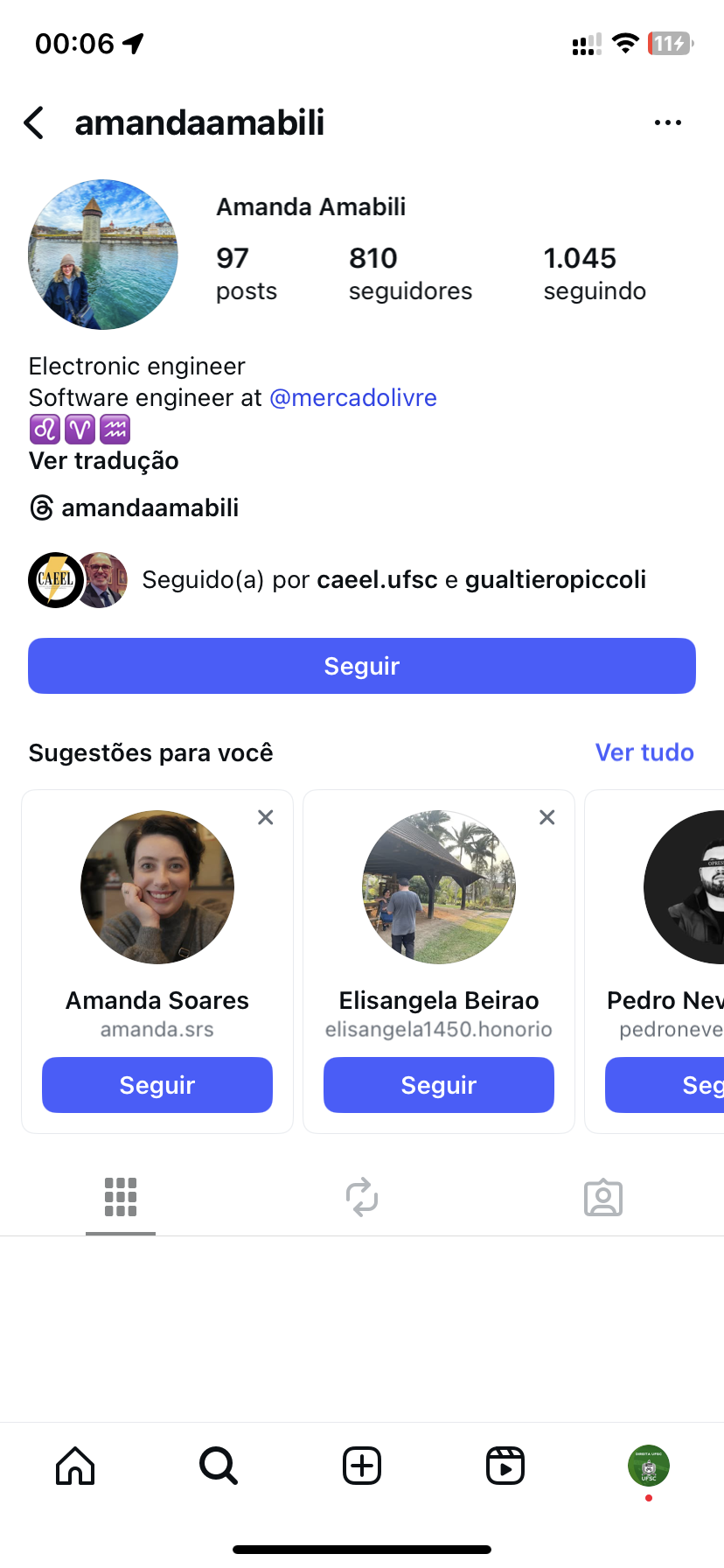
Task: Open the Search tab
Action: tap(219, 1466)
